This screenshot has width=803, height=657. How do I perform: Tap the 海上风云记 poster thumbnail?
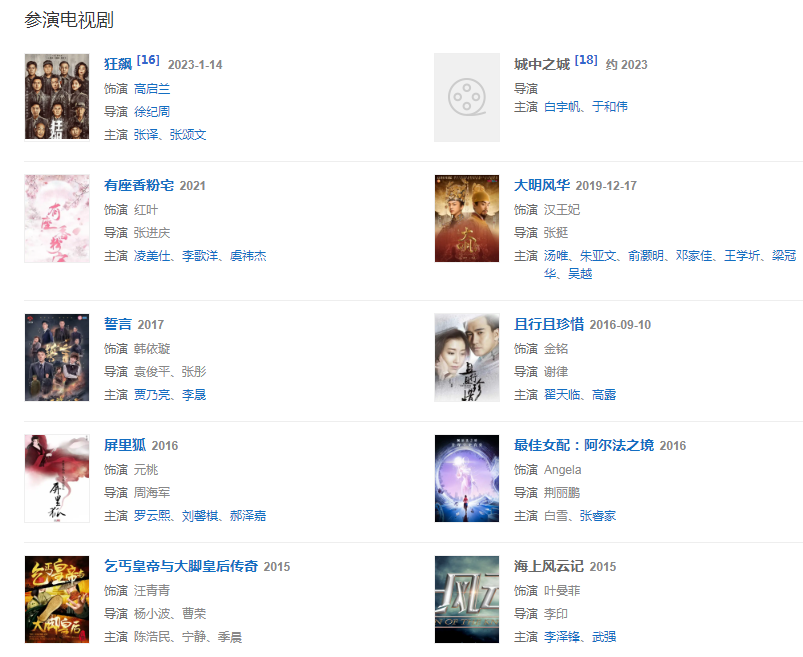tap(467, 598)
